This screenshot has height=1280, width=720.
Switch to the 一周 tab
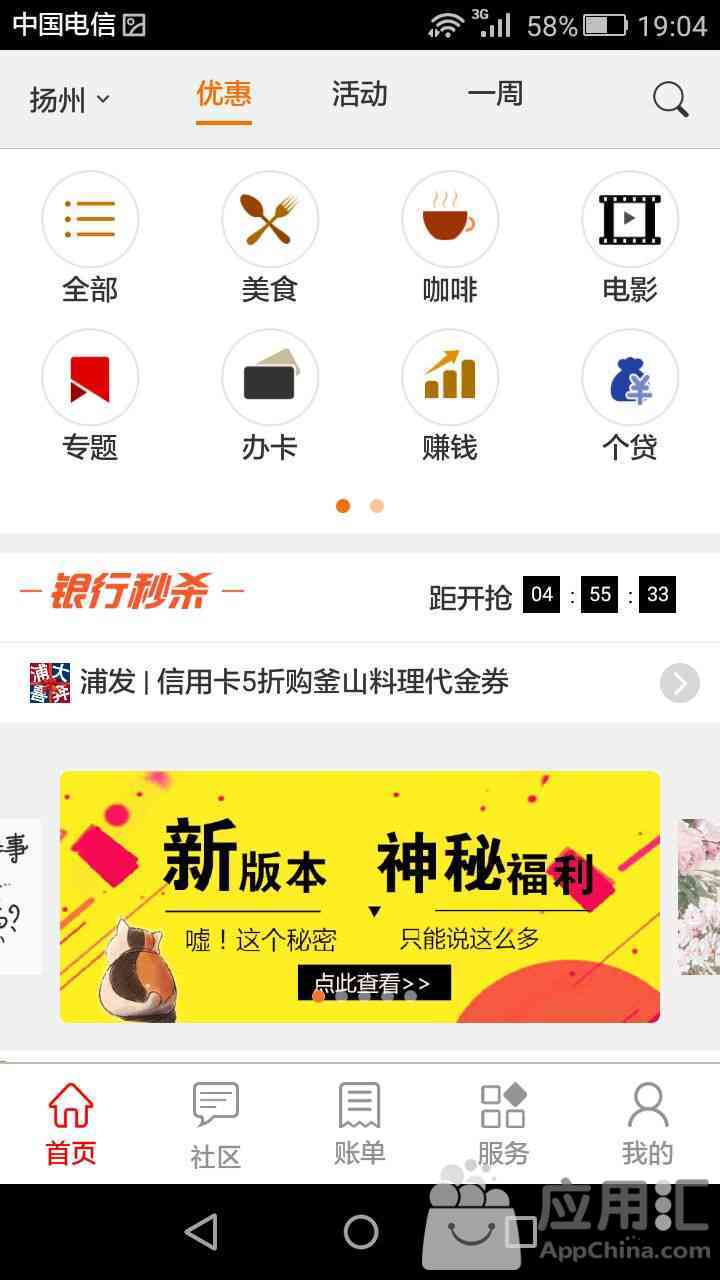point(495,95)
